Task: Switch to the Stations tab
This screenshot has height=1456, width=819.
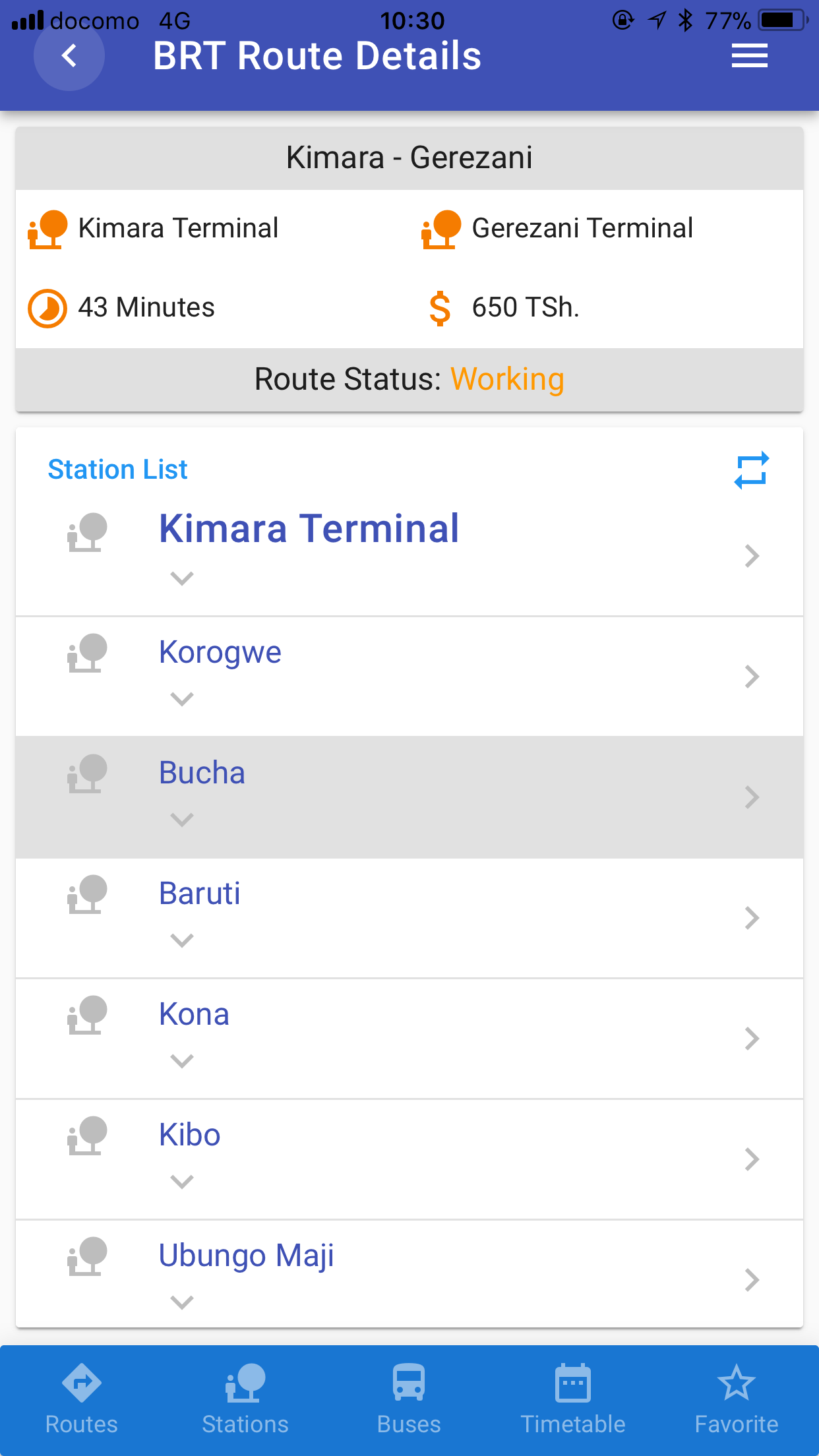Action: (245, 1399)
